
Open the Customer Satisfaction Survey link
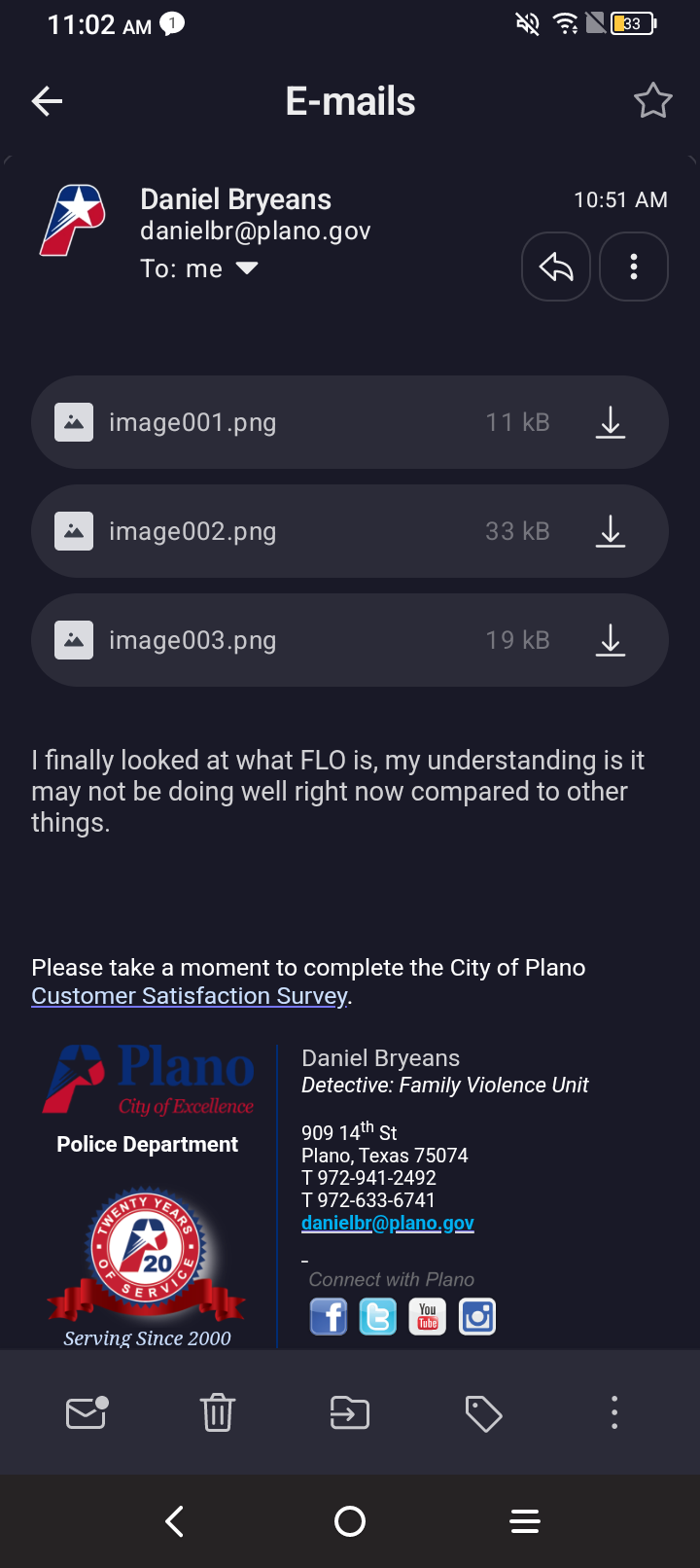coord(190,996)
